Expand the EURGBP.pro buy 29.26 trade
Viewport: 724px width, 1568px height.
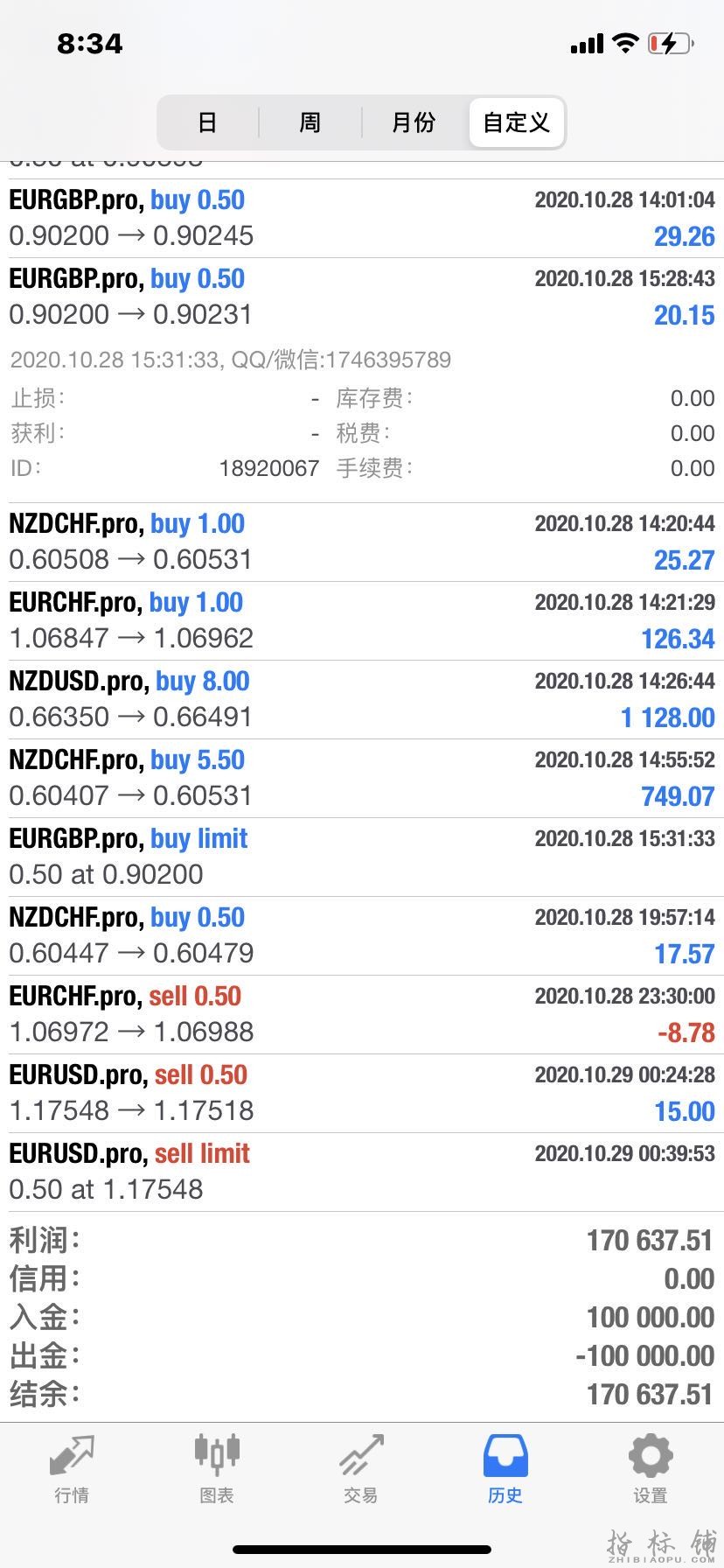click(362, 219)
